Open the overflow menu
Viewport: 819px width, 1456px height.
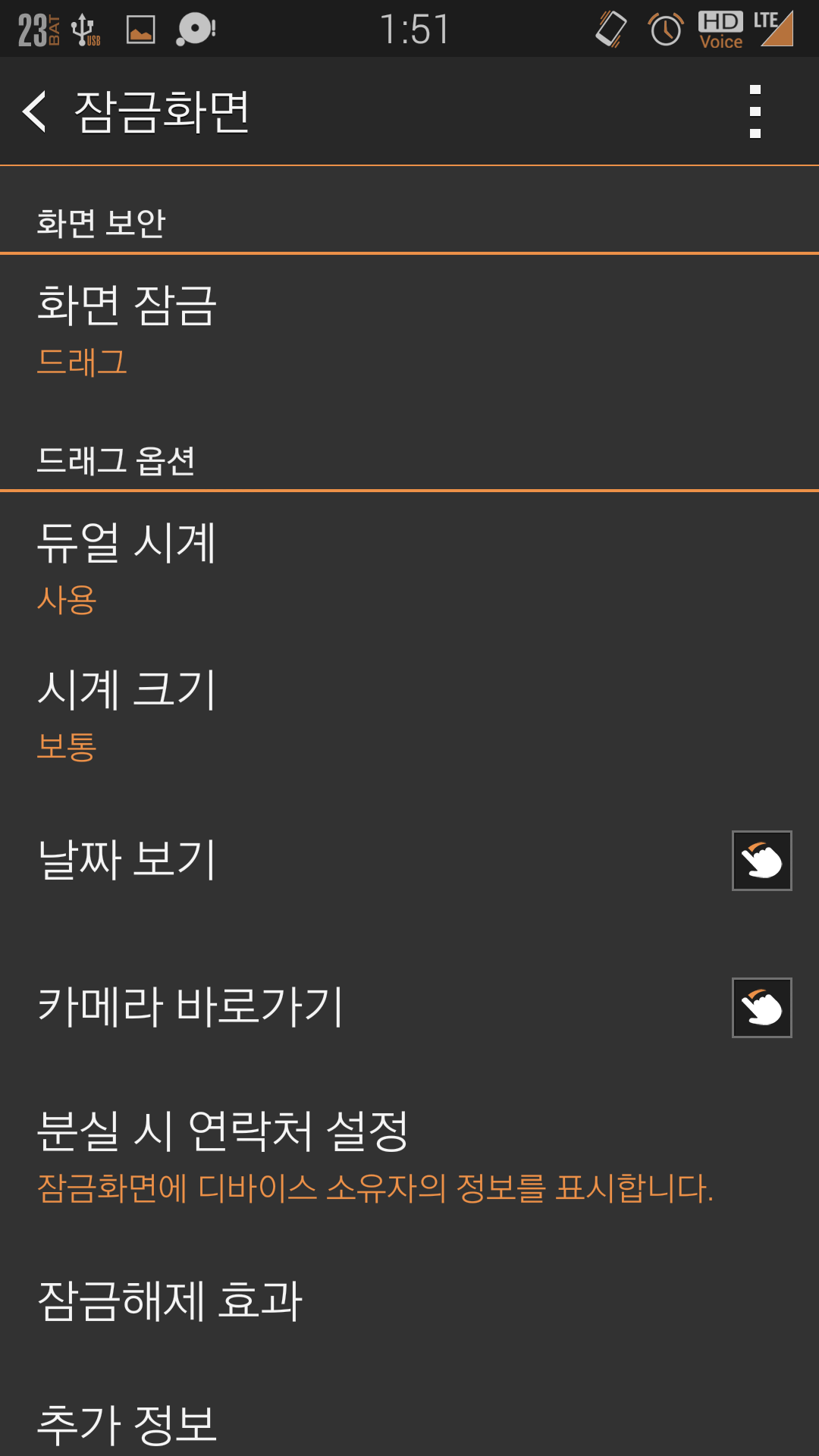click(755, 111)
